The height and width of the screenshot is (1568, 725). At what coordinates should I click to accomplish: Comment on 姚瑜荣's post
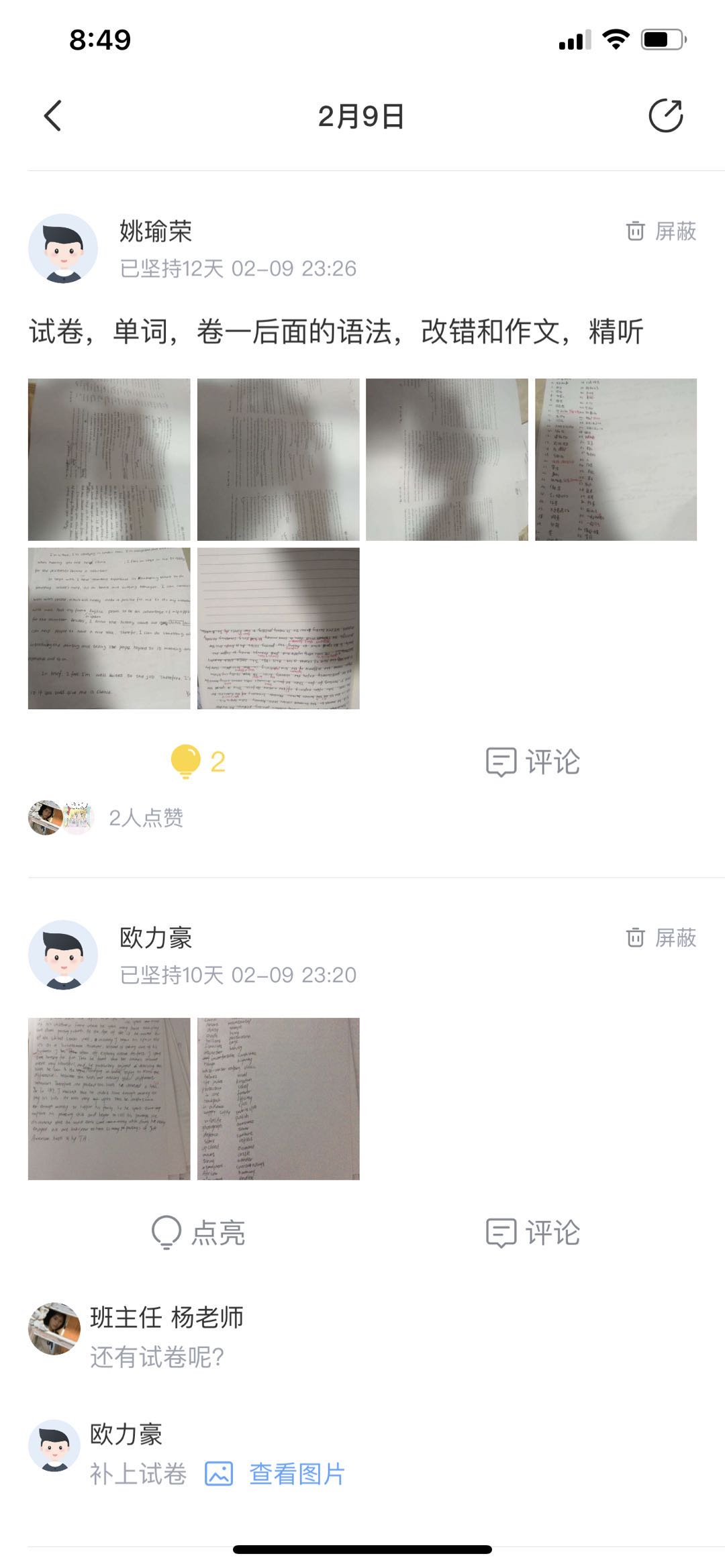point(533,762)
